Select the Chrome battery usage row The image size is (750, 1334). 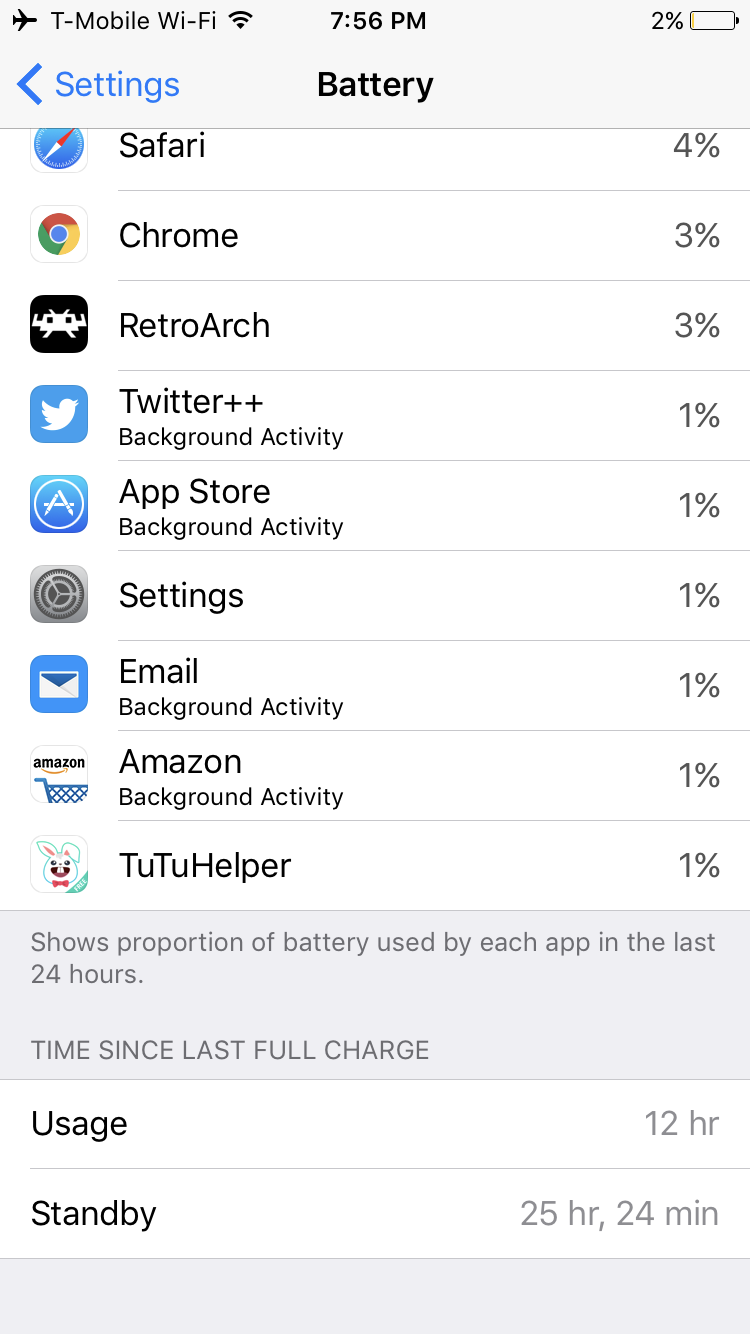coord(375,236)
